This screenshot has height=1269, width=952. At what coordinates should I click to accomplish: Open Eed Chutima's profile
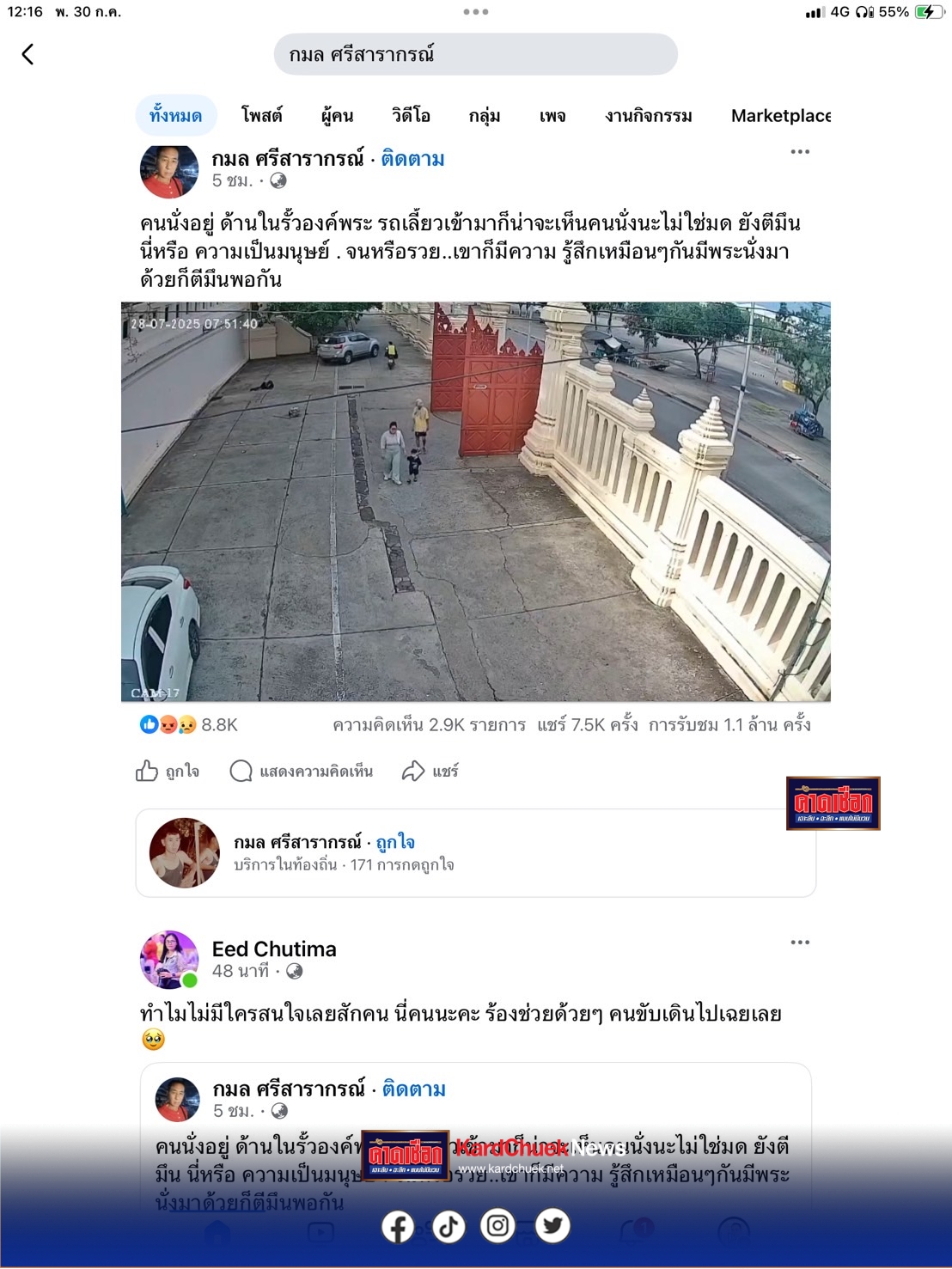274,949
